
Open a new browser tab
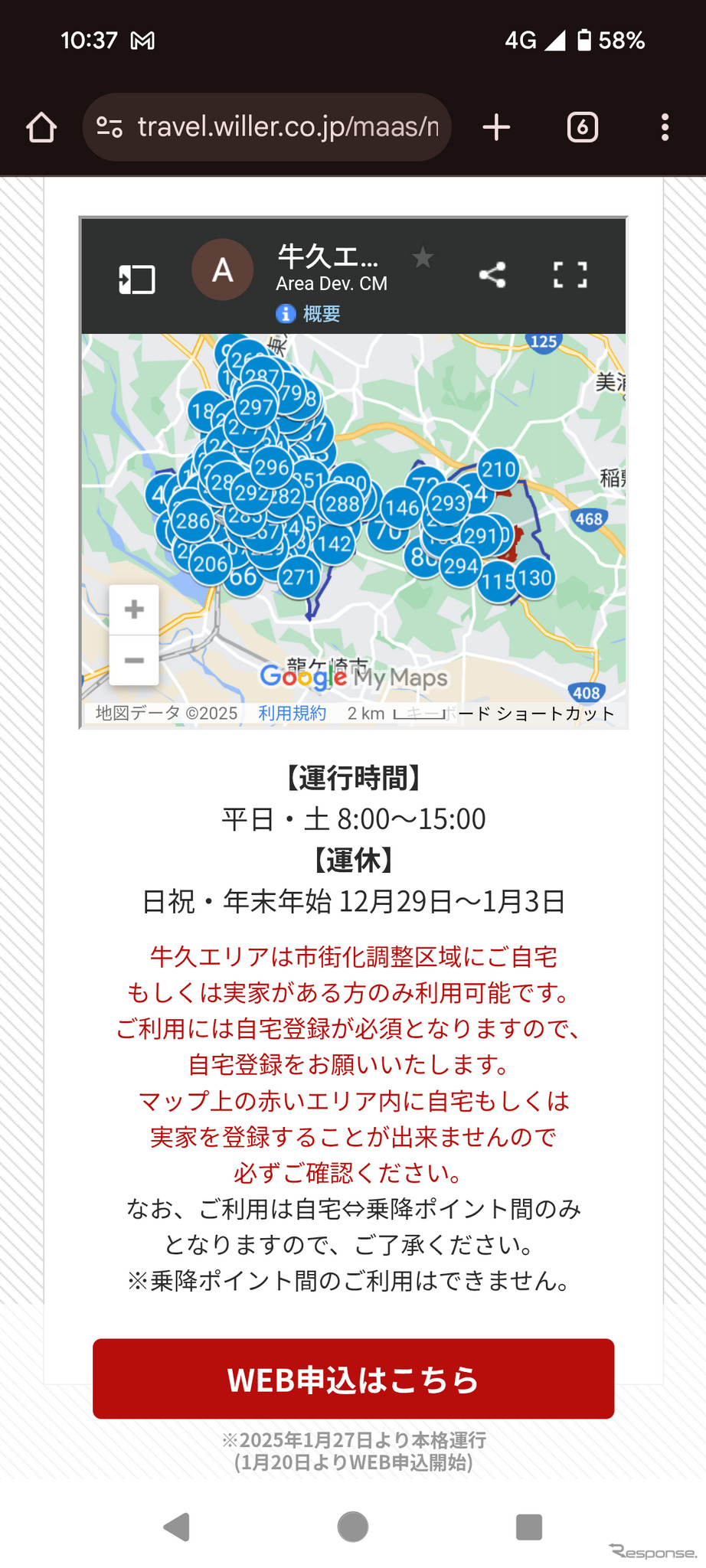(496, 127)
